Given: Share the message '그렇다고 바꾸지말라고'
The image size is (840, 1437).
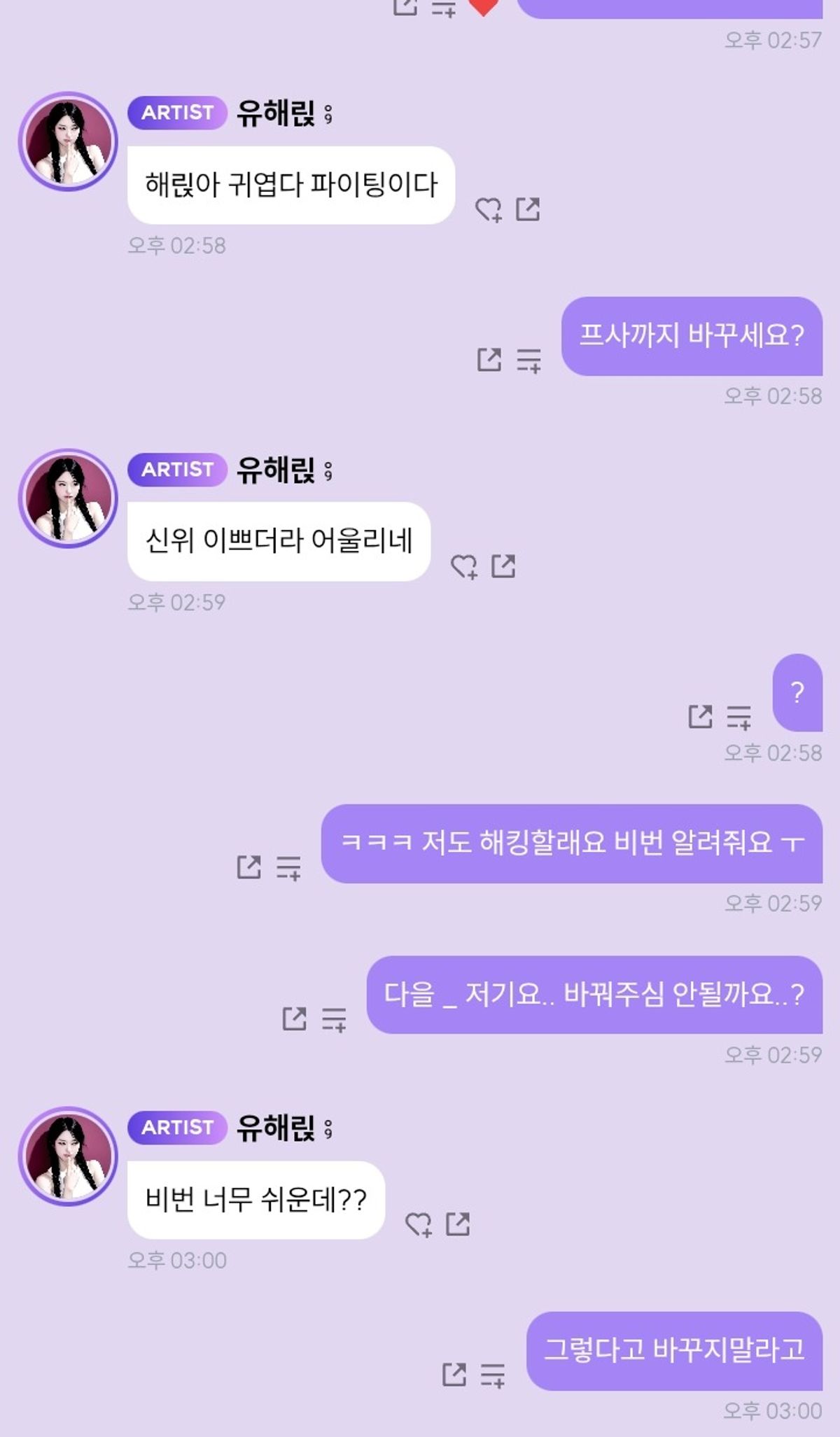Looking at the screenshot, I should (x=454, y=1374).
